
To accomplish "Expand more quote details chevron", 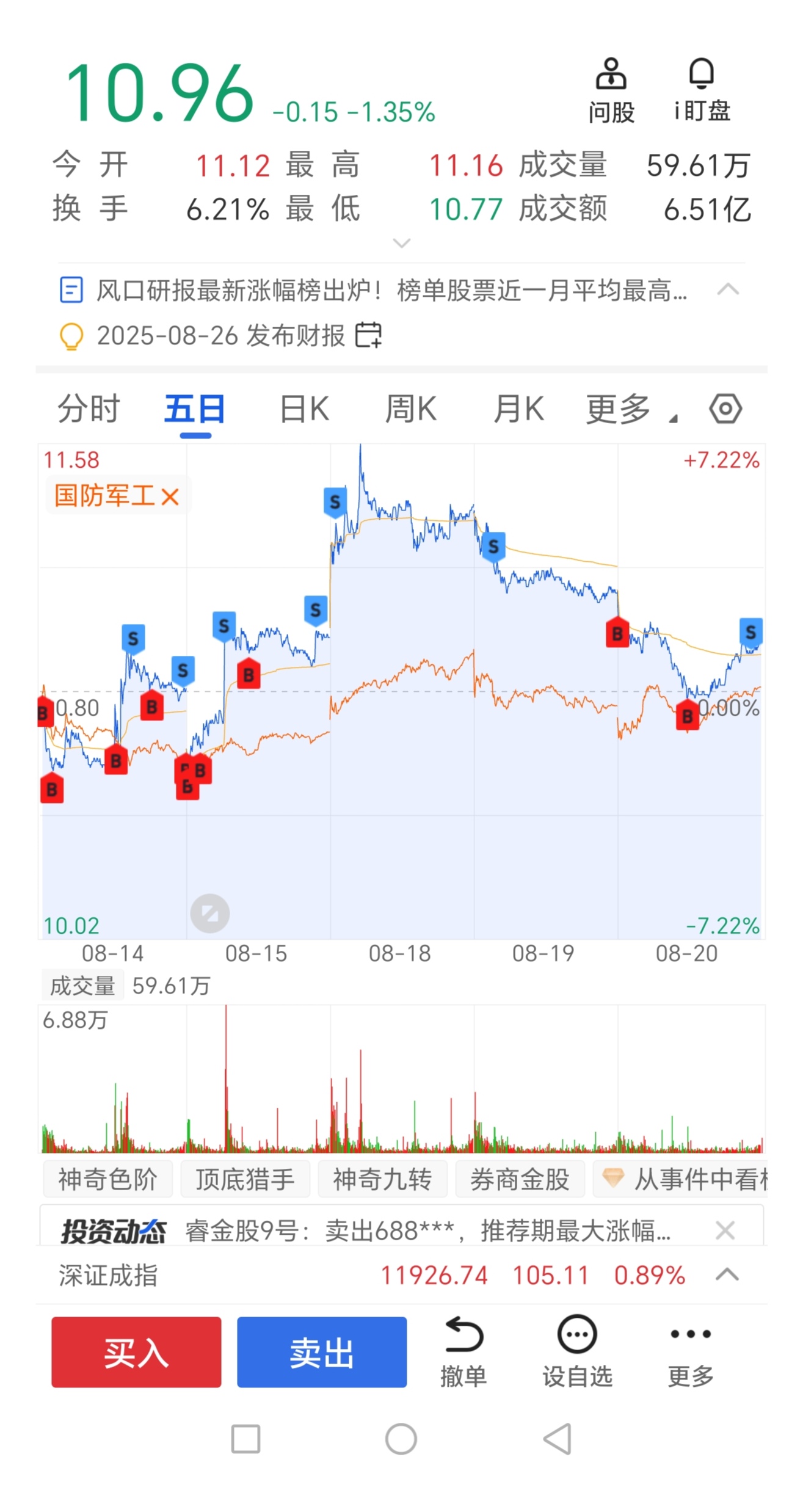I will pyautogui.click(x=401, y=243).
